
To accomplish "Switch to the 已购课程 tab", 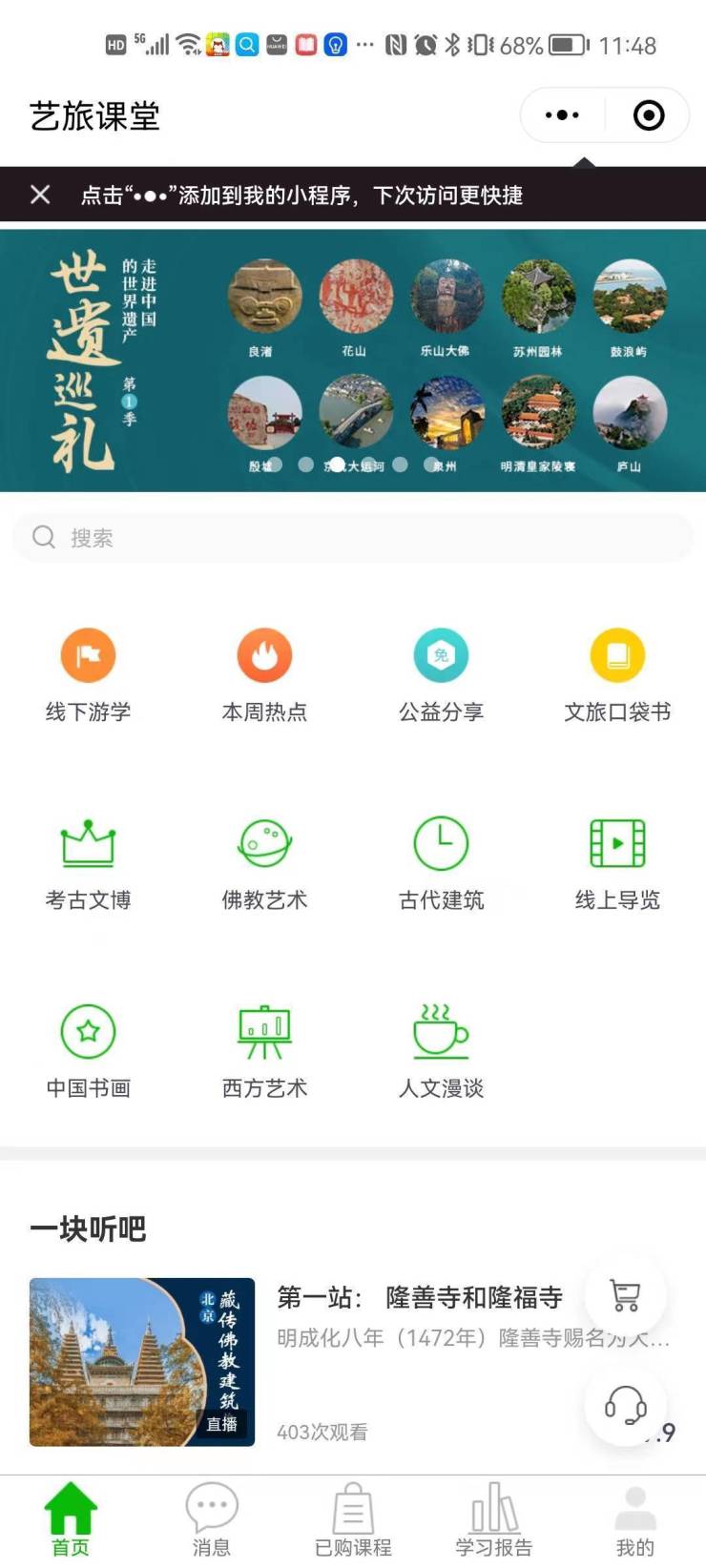I will pyautogui.click(x=353, y=1521).
